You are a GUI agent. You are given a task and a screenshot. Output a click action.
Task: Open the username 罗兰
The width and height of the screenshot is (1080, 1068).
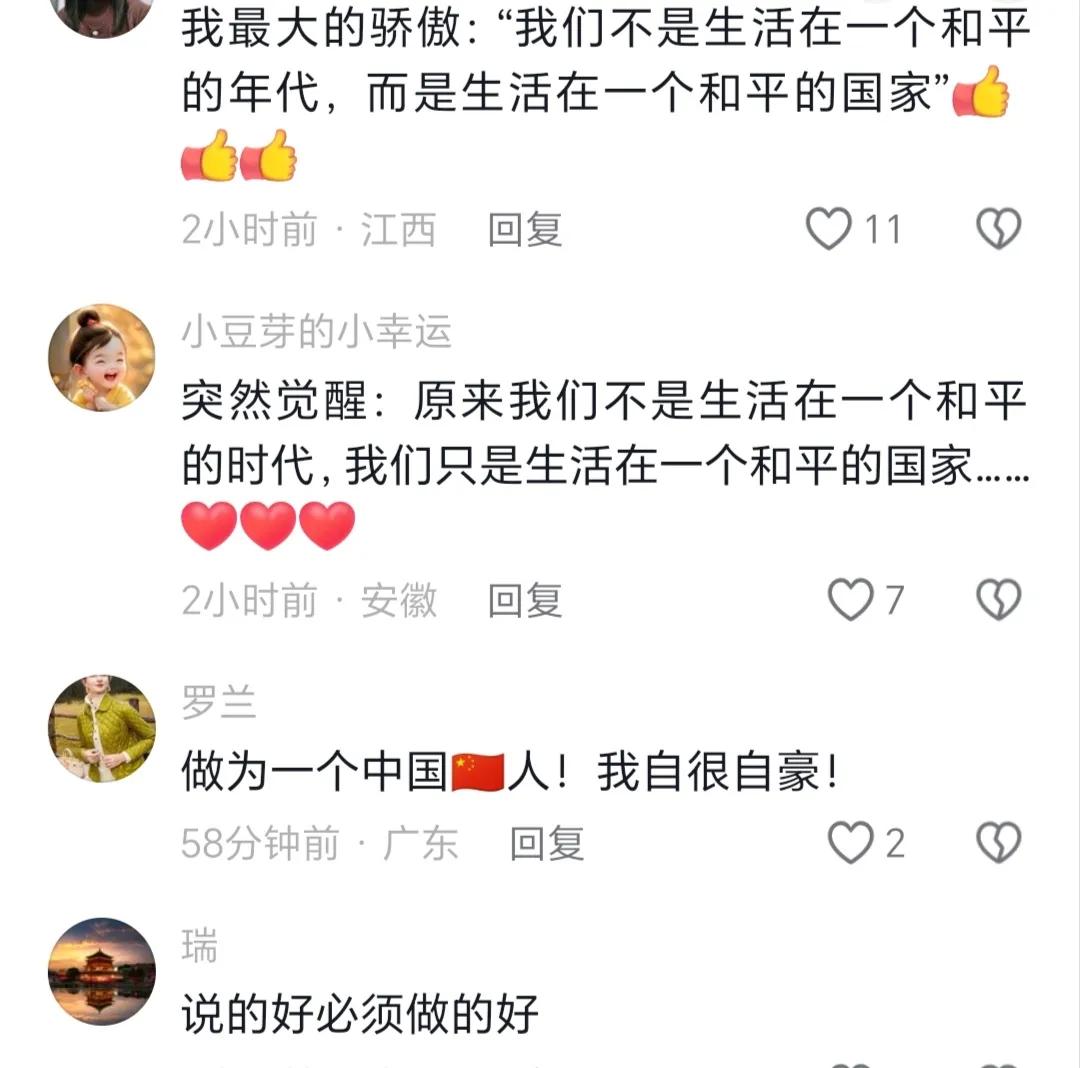coord(219,703)
